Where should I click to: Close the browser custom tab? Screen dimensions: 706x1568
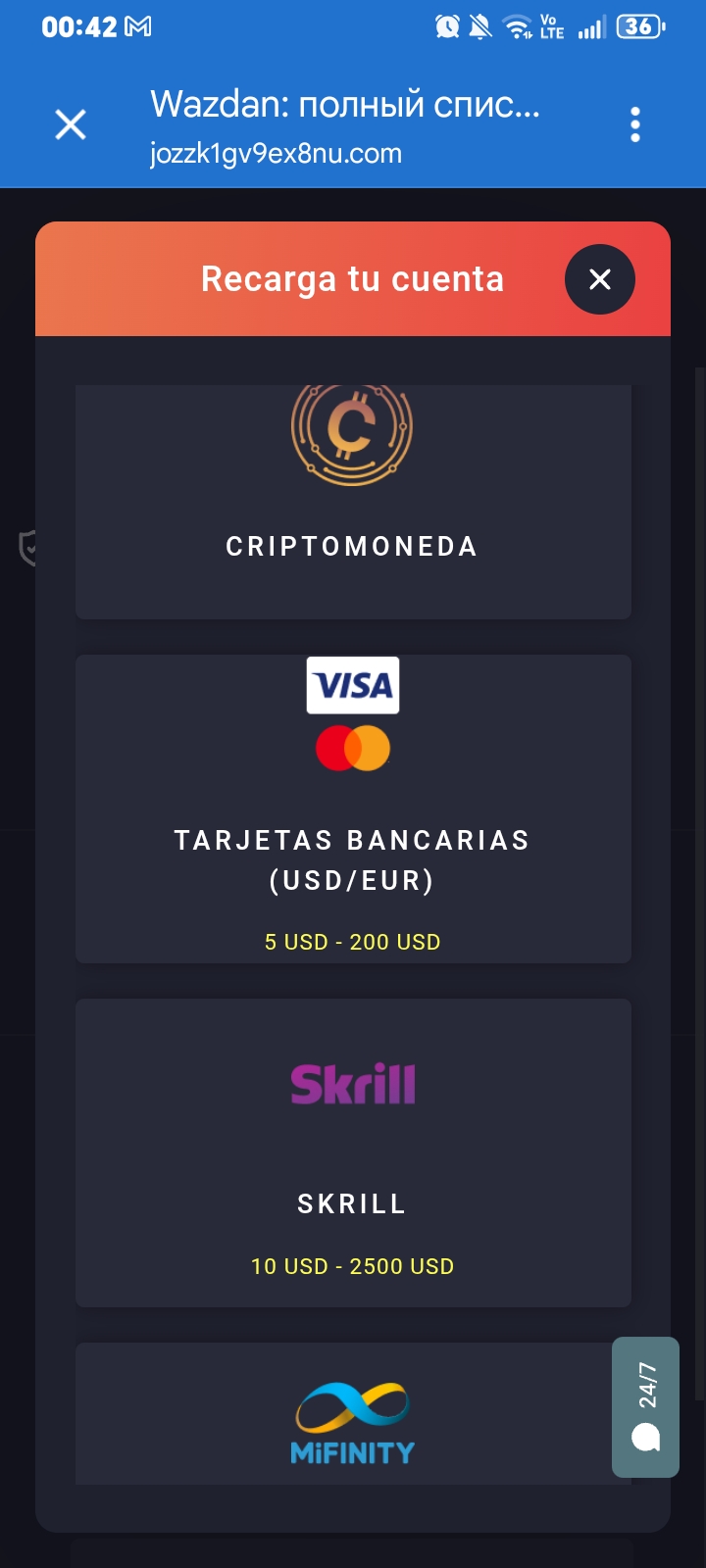[x=71, y=124]
